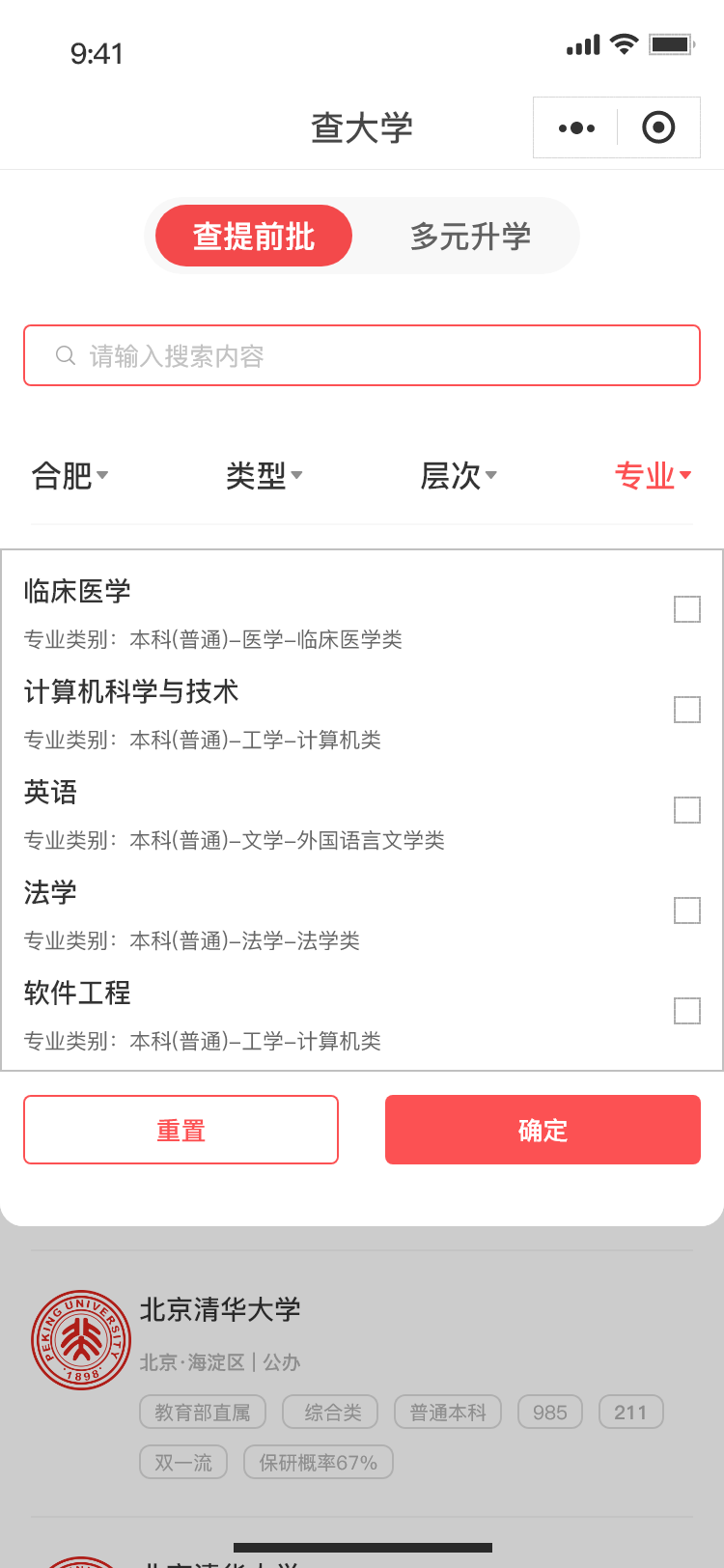Switch to the 查提前批 tab
The height and width of the screenshot is (1568, 724).
tap(254, 237)
